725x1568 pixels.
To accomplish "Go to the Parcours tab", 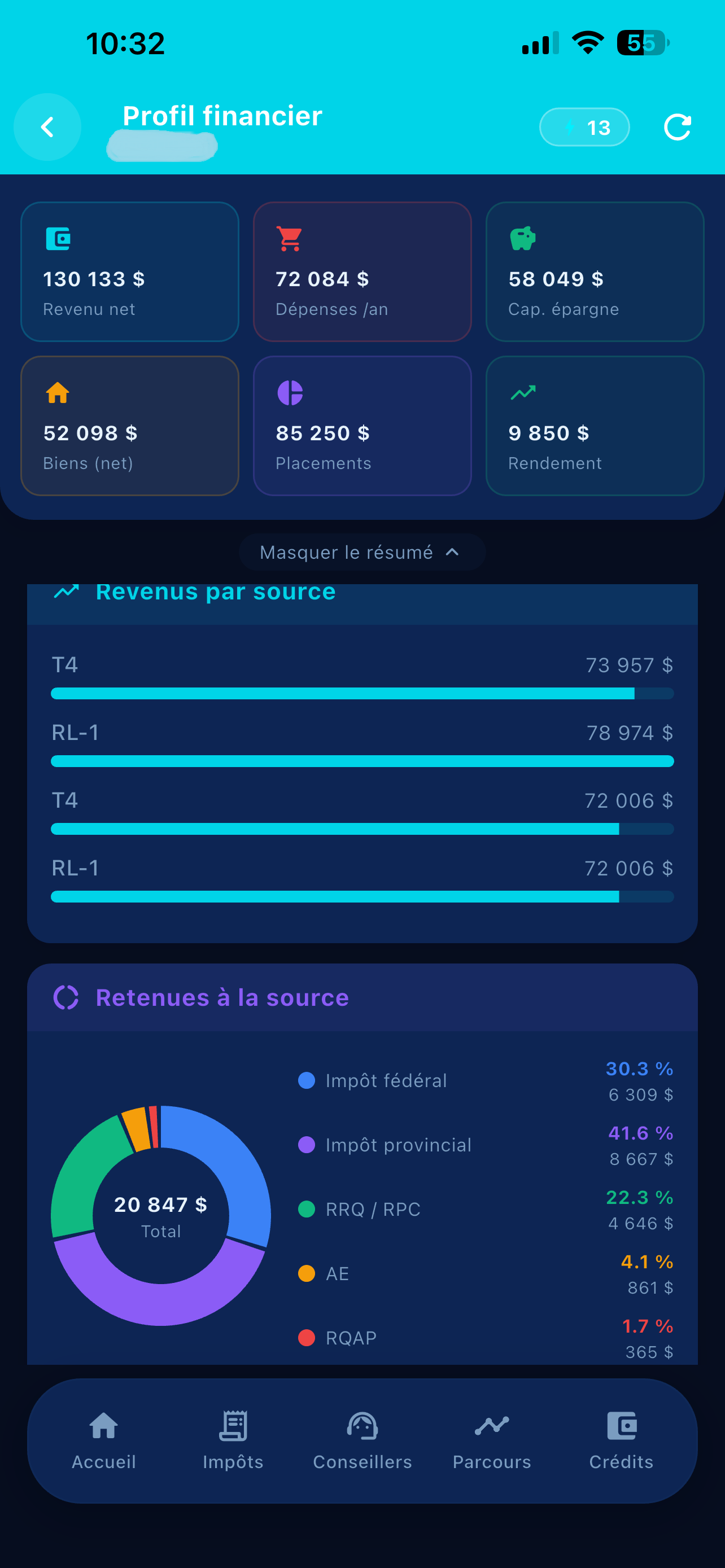I will click(492, 1441).
